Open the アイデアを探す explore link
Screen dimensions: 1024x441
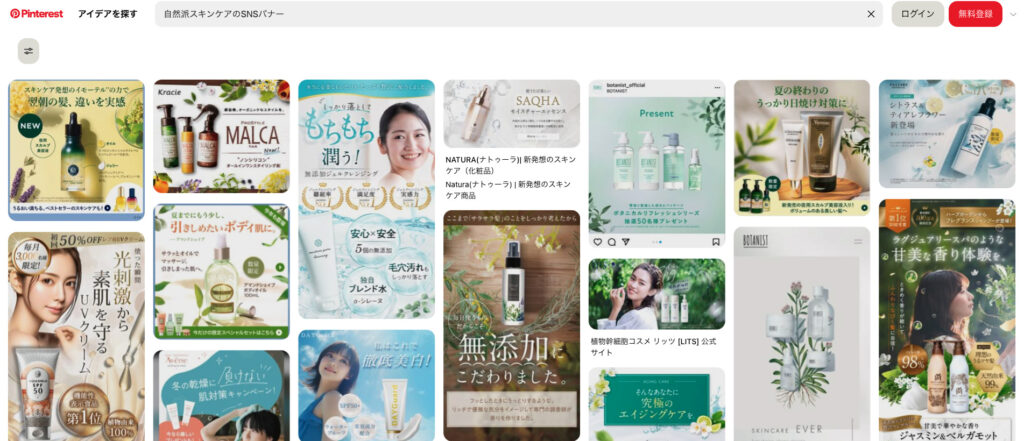(107, 14)
